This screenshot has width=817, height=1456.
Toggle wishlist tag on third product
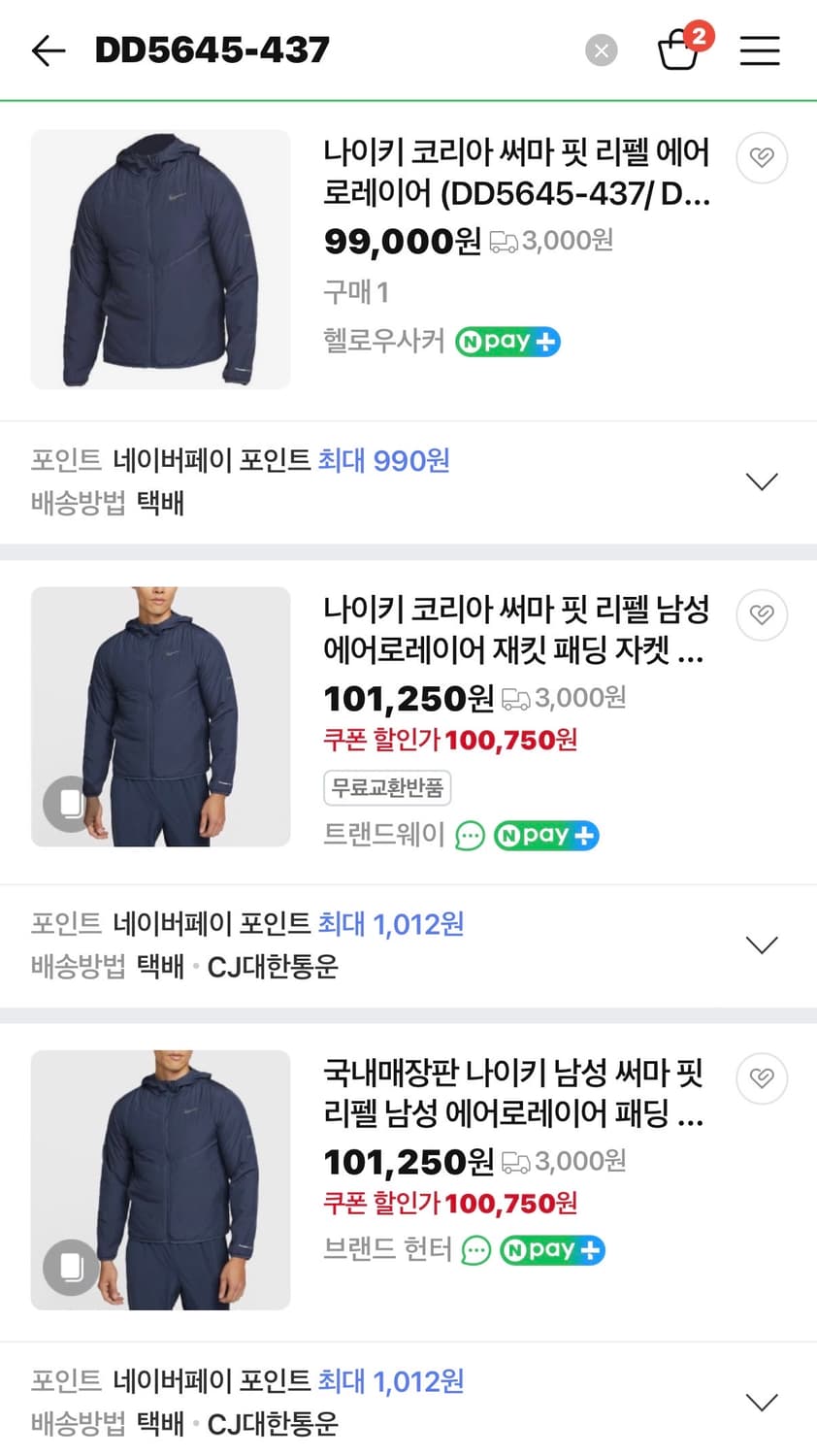tap(762, 1078)
